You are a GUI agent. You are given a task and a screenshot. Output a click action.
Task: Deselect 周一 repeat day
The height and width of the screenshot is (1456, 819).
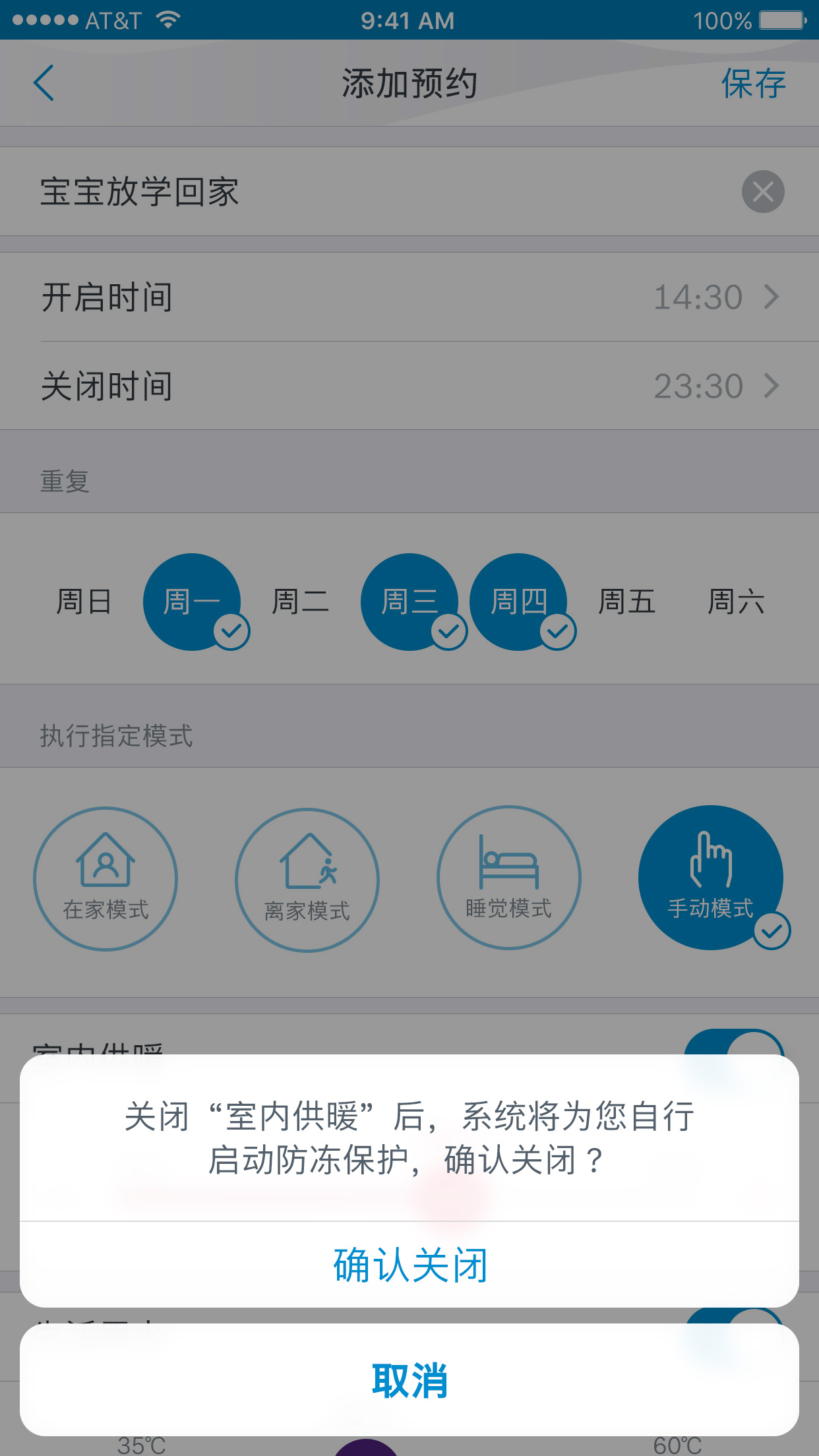tap(192, 601)
